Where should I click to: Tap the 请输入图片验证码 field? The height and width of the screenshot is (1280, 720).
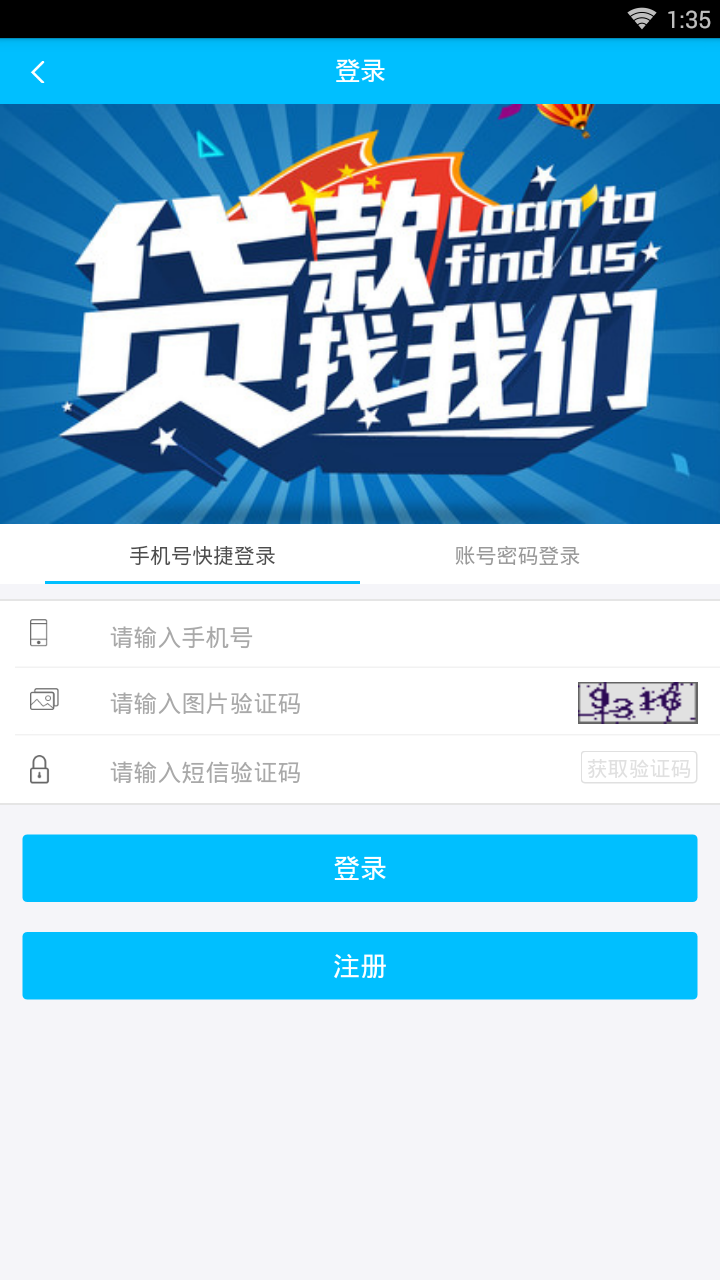(x=330, y=704)
